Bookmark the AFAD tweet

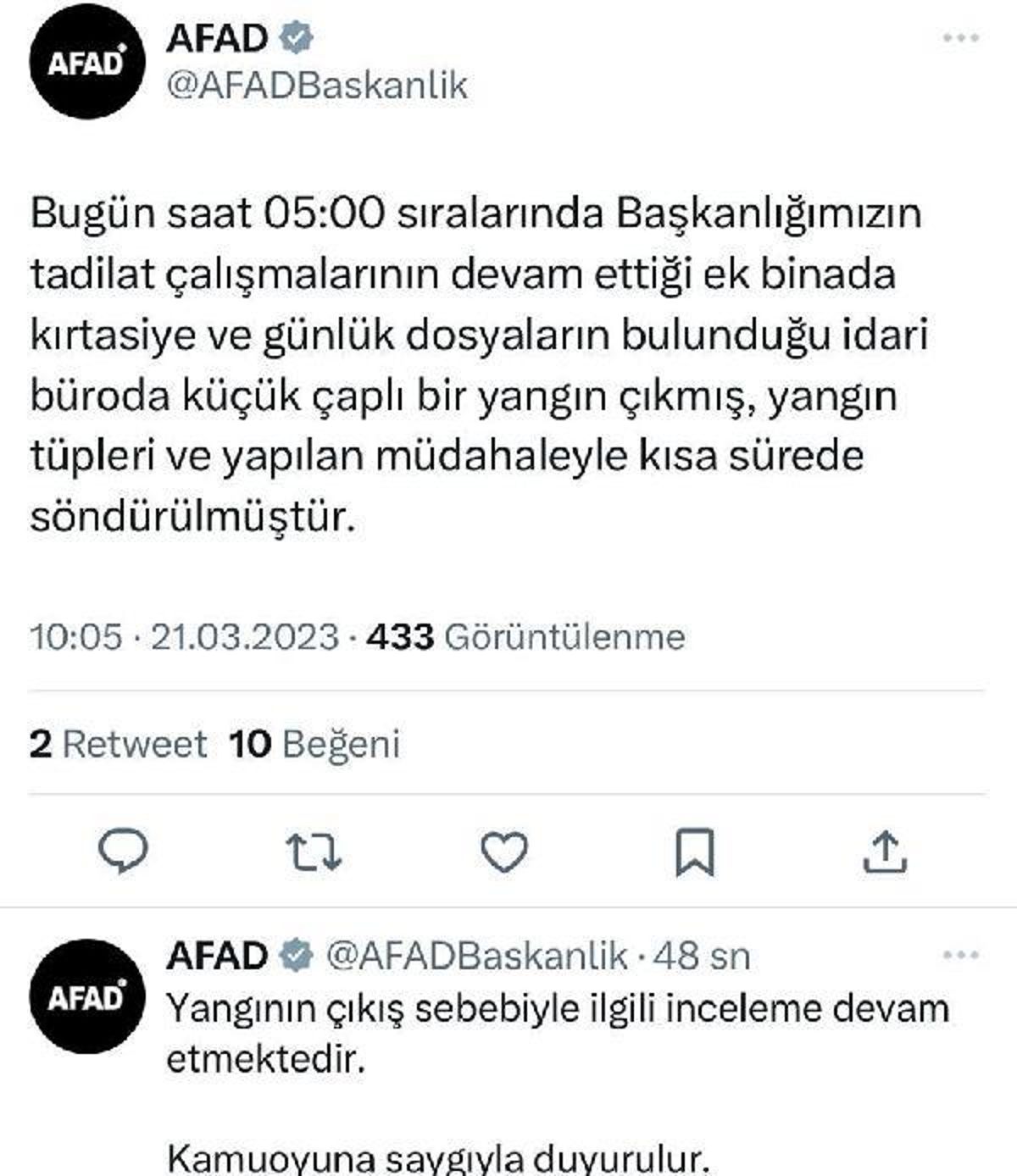(x=694, y=851)
